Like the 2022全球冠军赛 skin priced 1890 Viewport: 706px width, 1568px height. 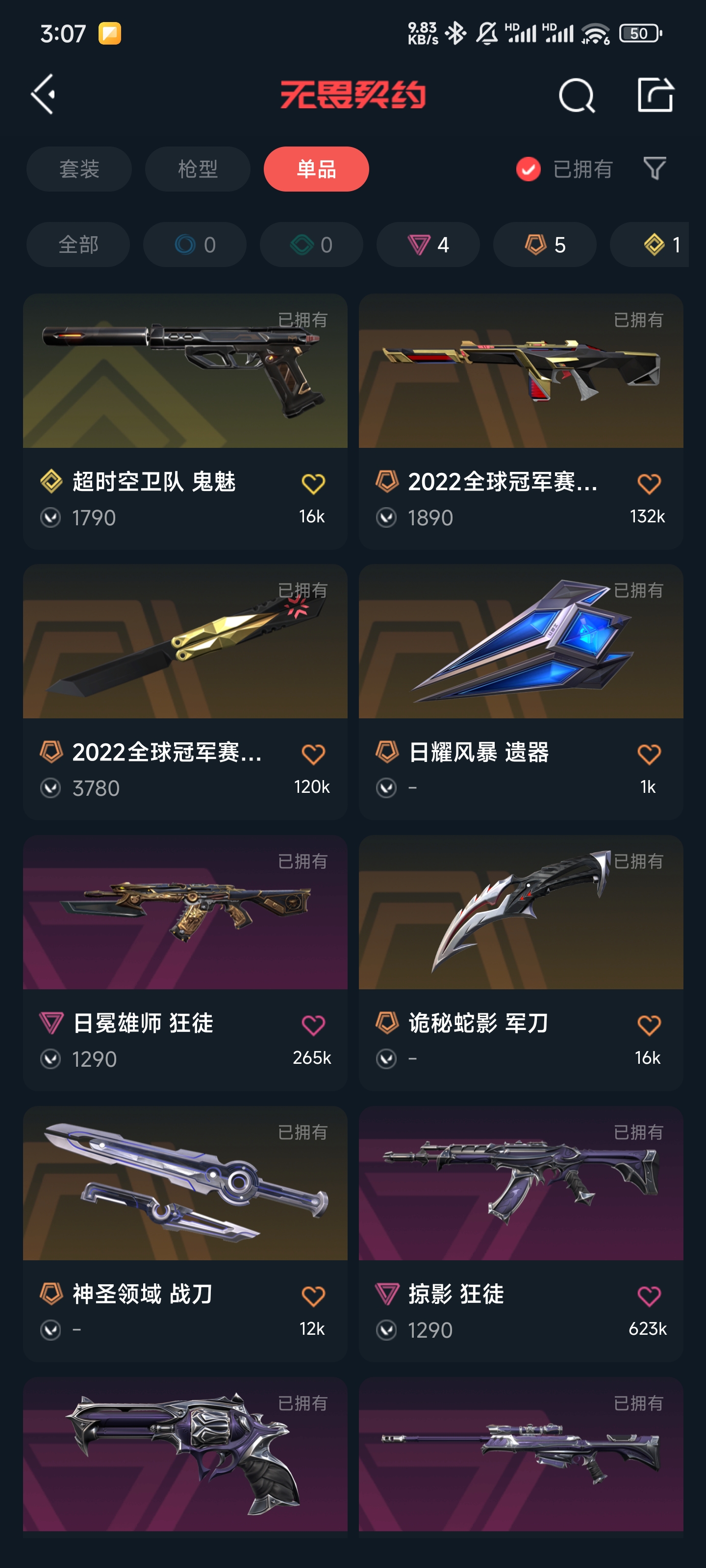coord(649,485)
